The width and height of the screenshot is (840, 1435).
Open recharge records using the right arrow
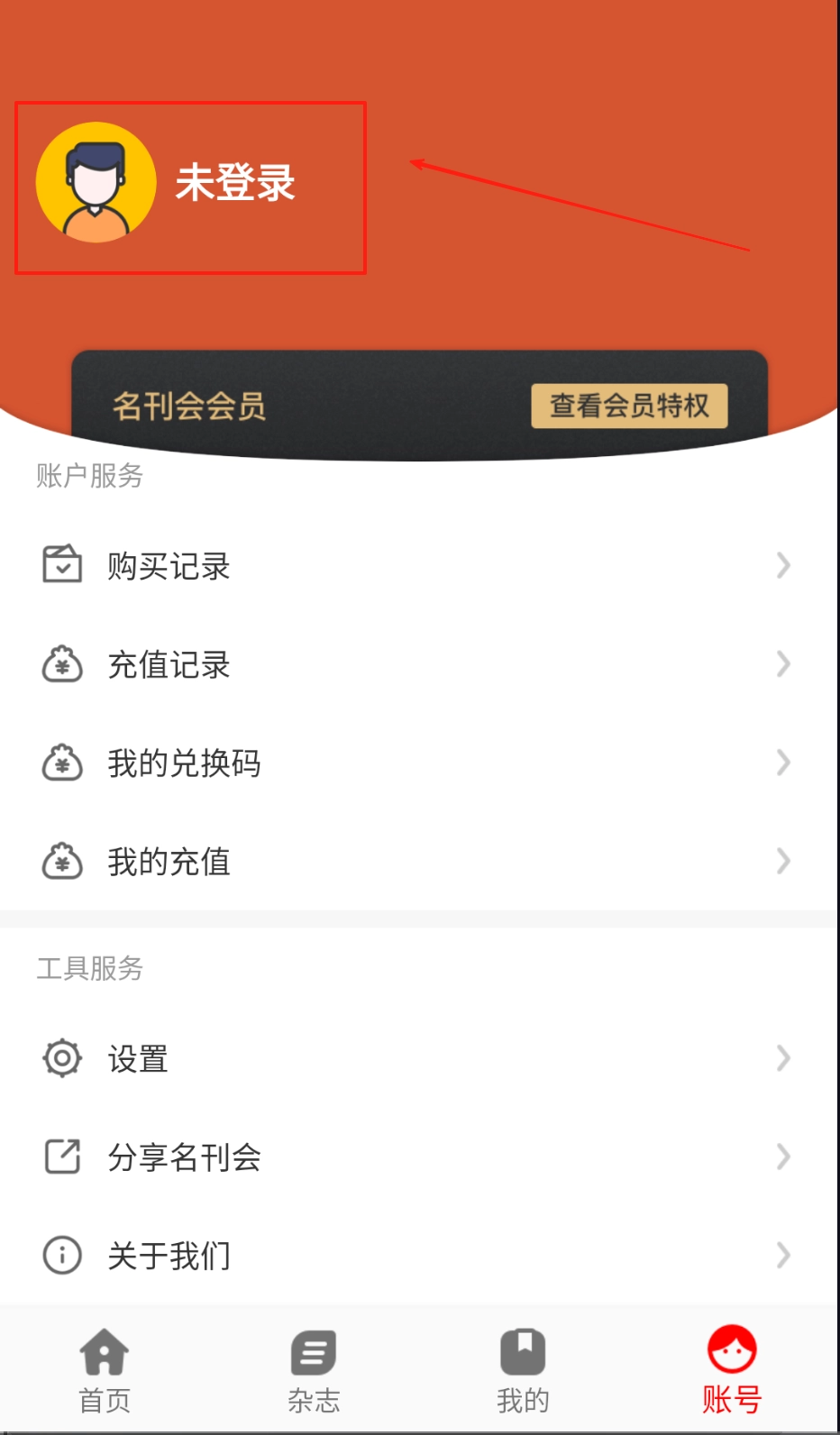coord(781,665)
